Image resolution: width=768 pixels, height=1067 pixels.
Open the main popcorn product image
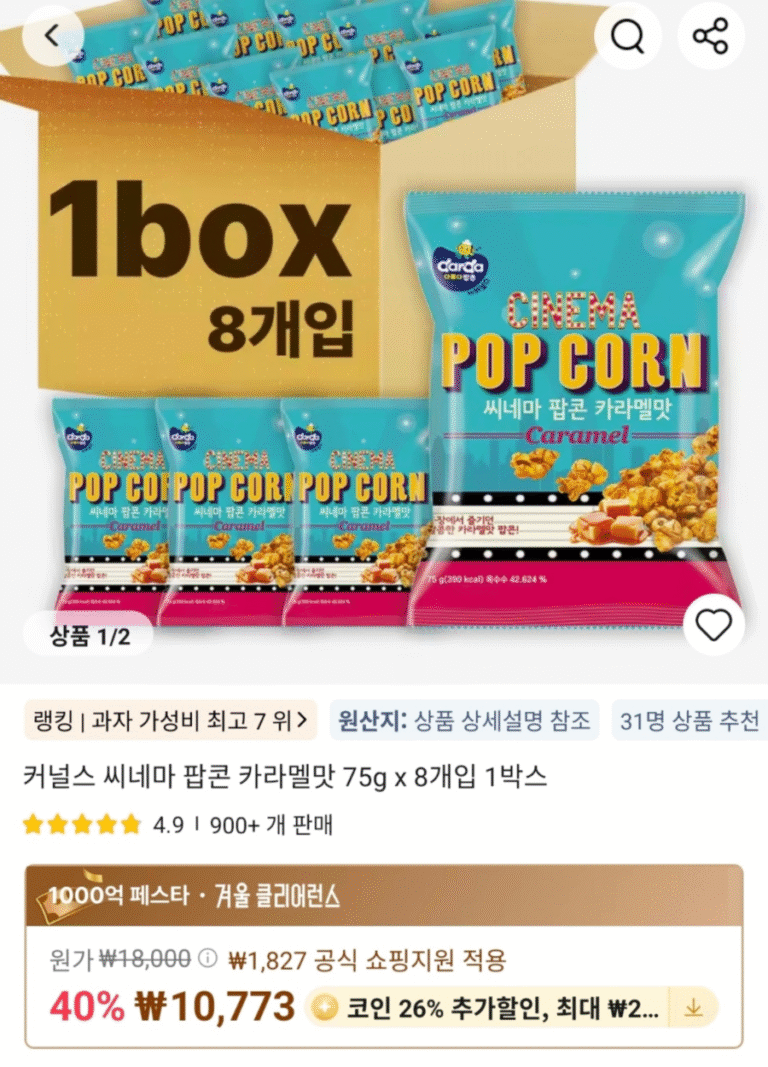click(384, 330)
